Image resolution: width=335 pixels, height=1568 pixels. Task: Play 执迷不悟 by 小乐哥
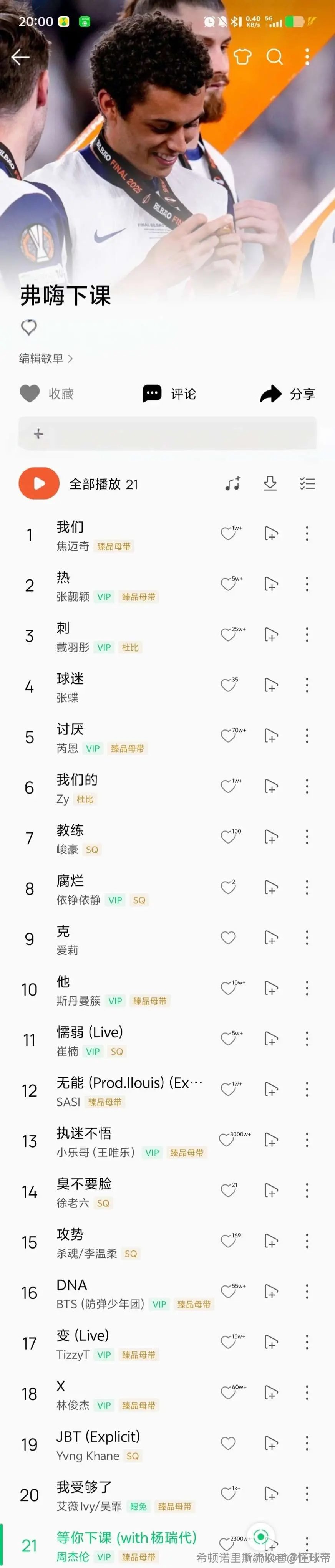tap(122, 1141)
